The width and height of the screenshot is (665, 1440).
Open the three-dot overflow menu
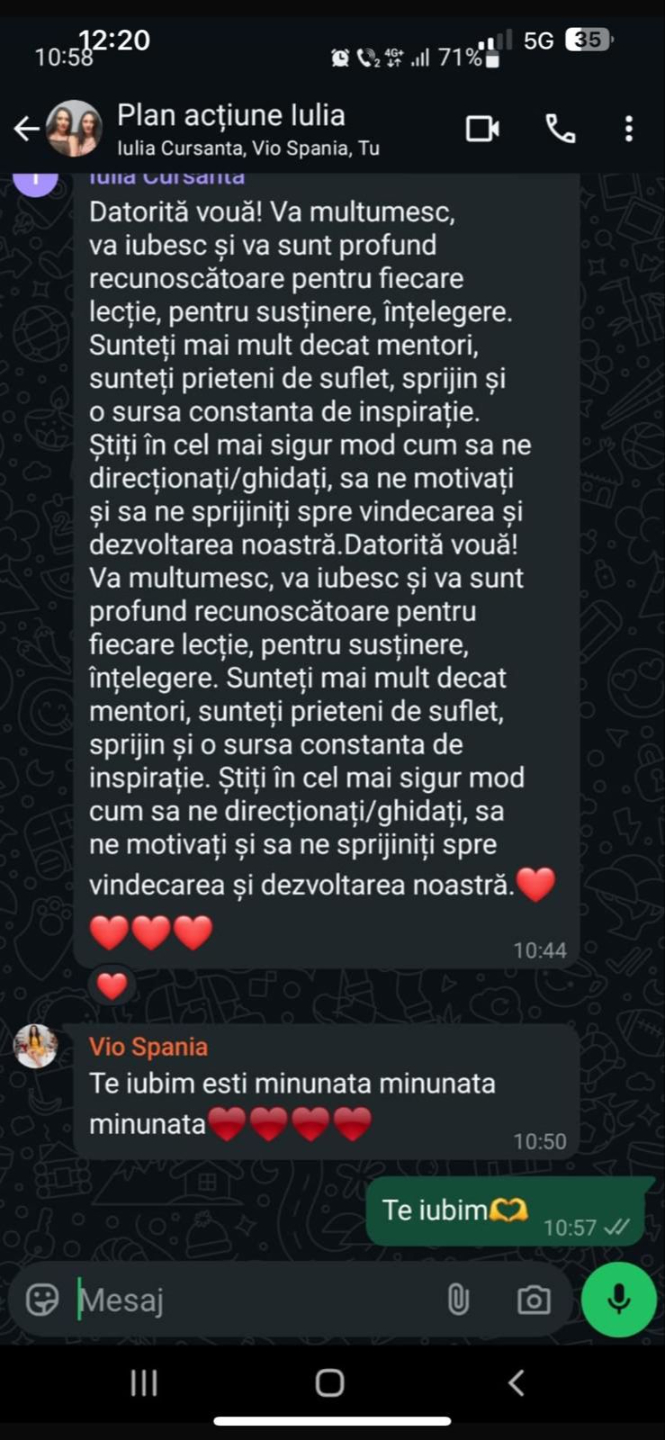tap(628, 129)
